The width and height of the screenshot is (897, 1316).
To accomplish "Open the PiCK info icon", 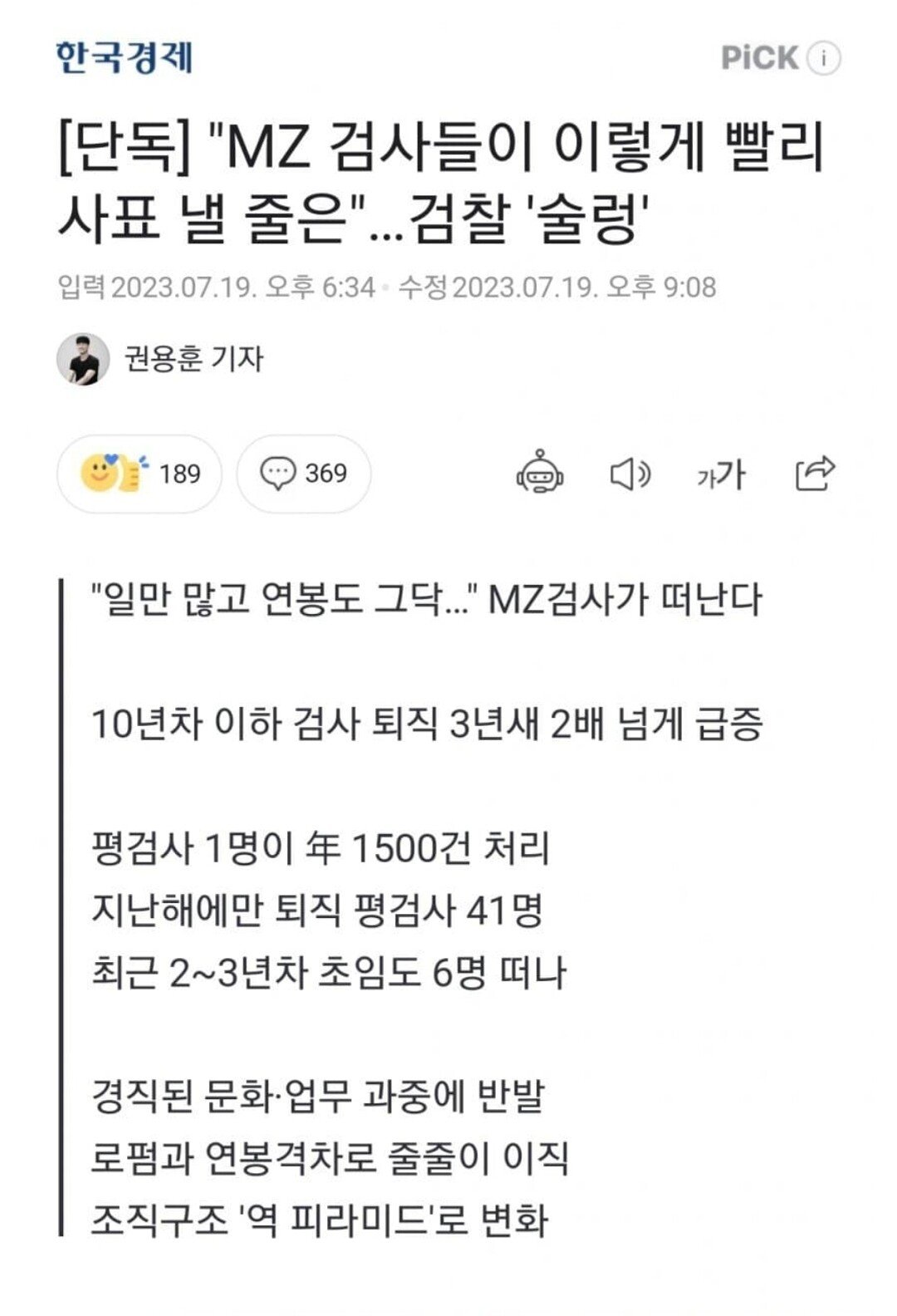I will point(823,58).
